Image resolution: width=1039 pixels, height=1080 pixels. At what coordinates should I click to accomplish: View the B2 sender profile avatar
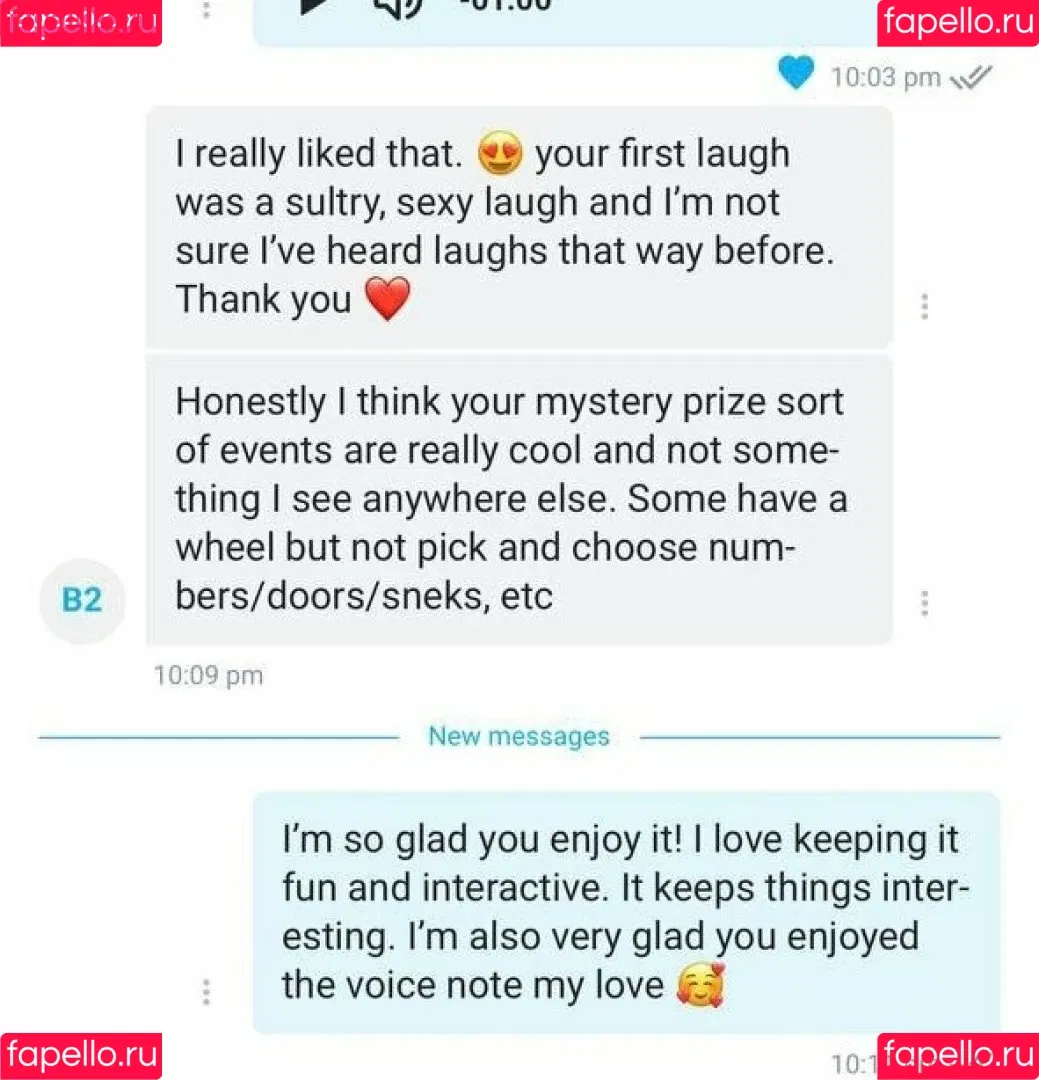click(x=82, y=600)
